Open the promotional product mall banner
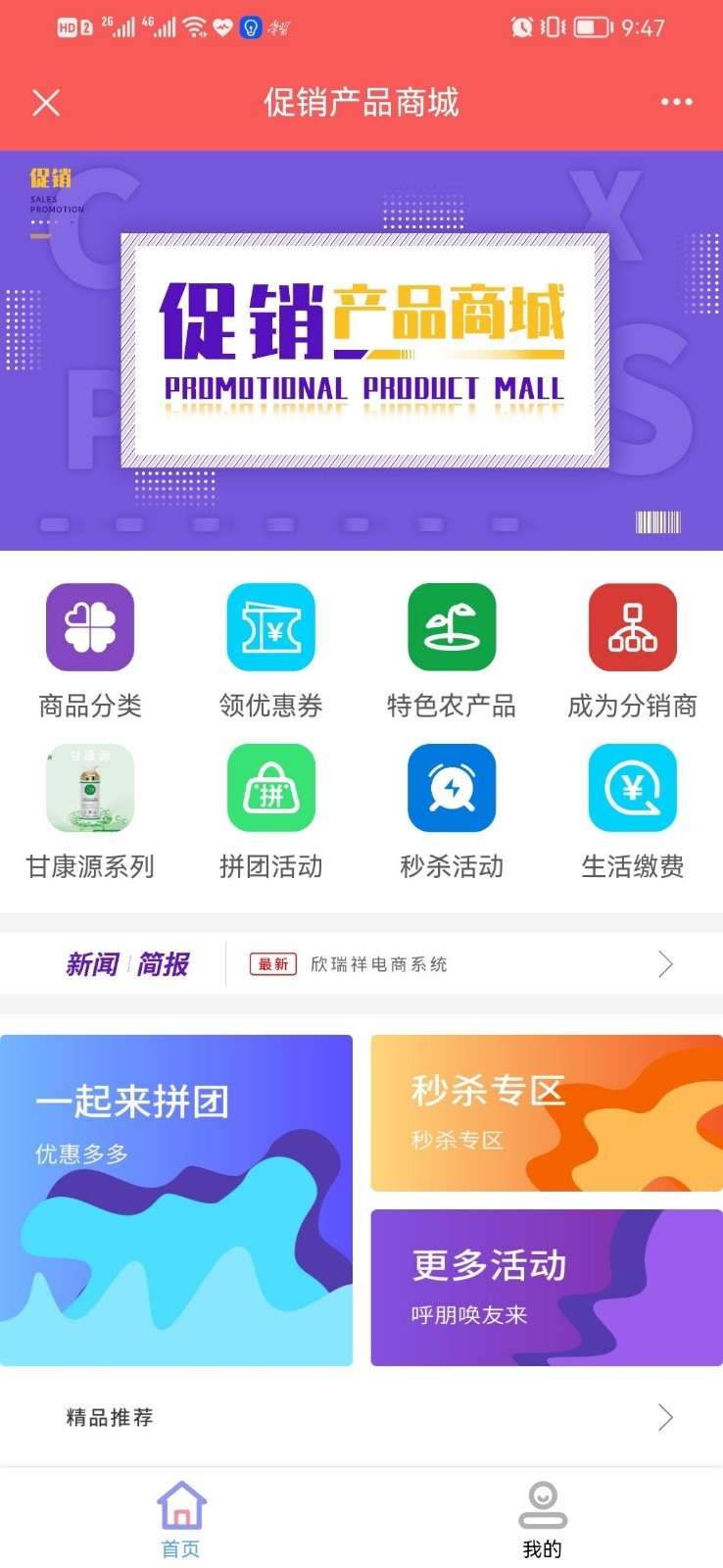The width and height of the screenshot is (723, 1568). pyautogui.click(x=361, y=350)
